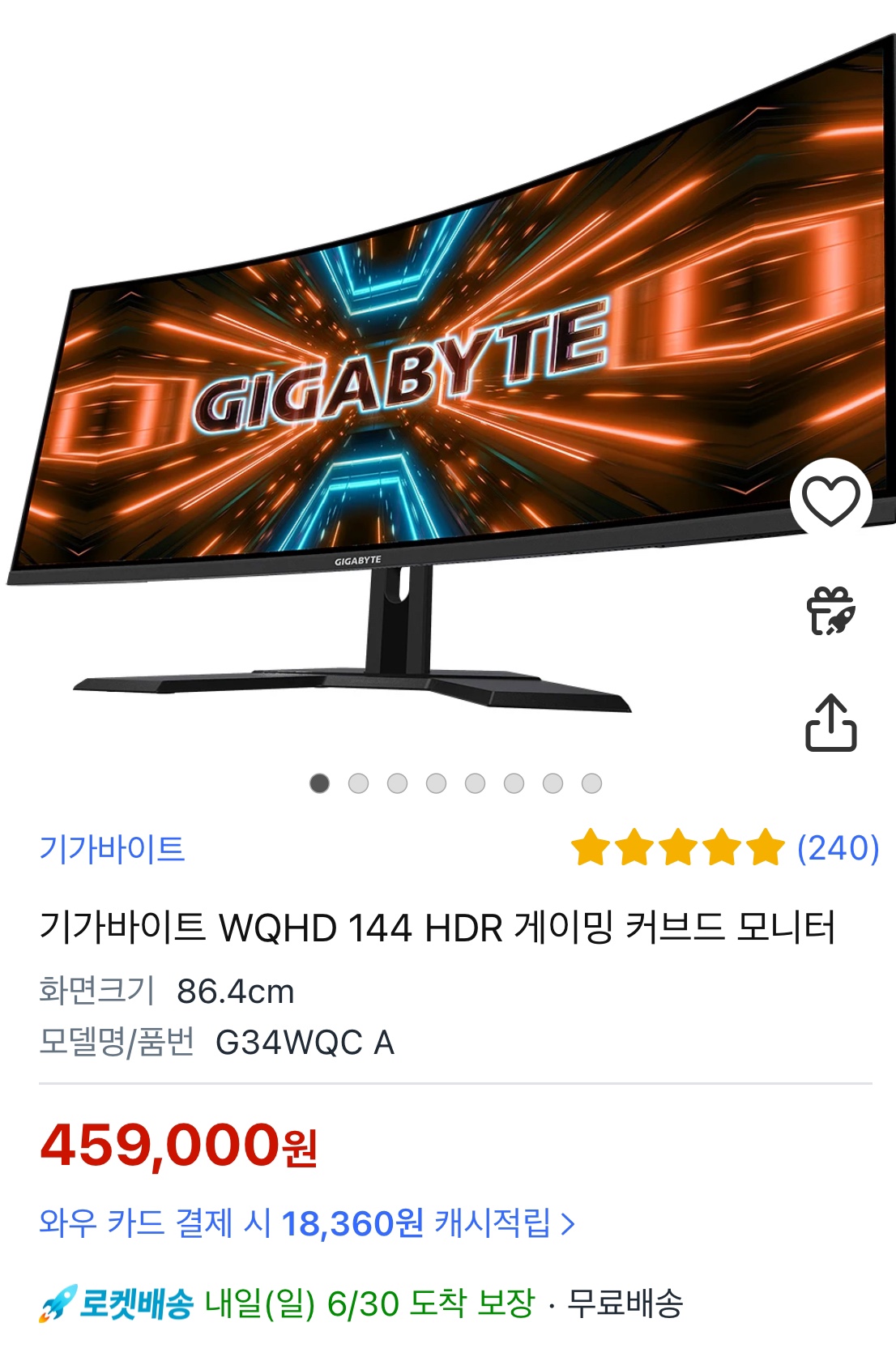Add the monitor to the wishlist
Screen dimensions: 896x1361
(830, 500)
